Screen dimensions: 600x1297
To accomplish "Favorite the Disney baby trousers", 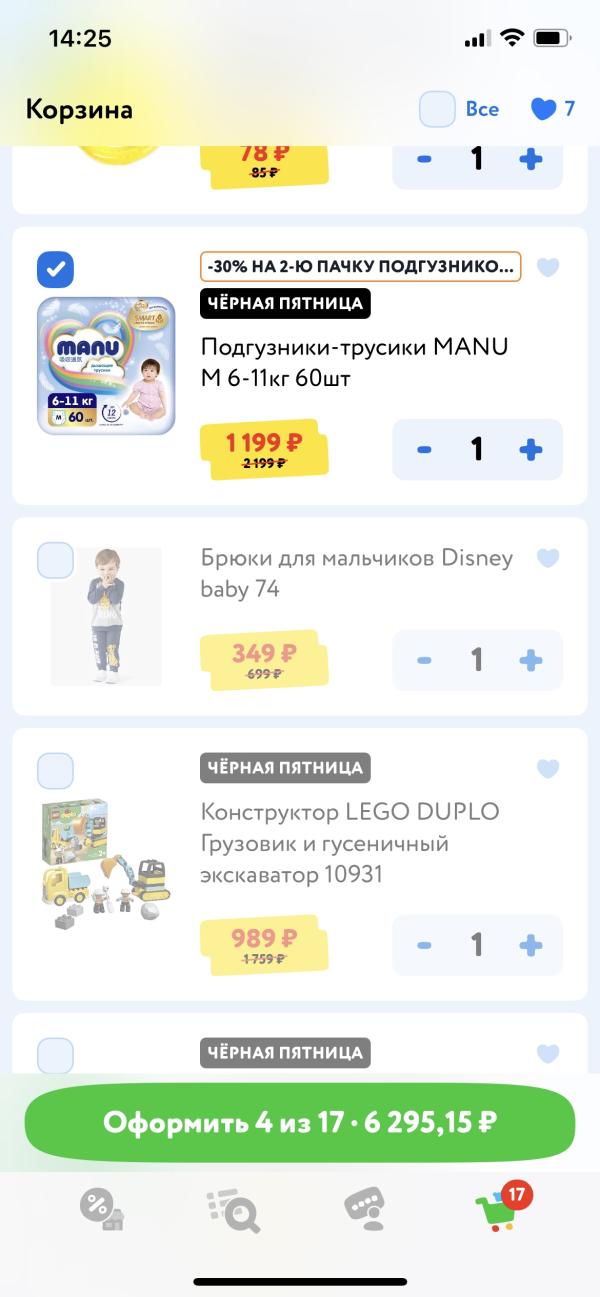I will tap(548, 558).
